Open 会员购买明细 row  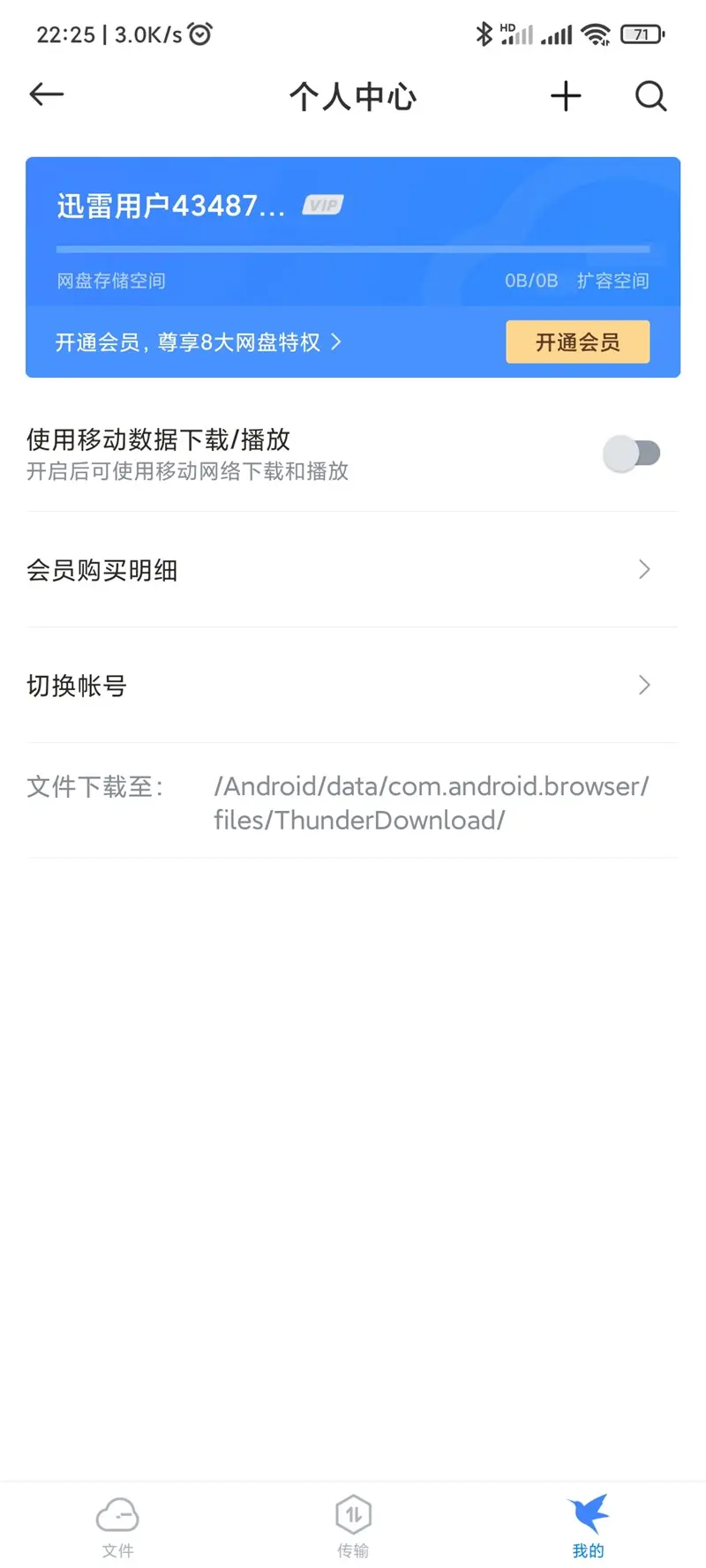(x=353, y=570)
